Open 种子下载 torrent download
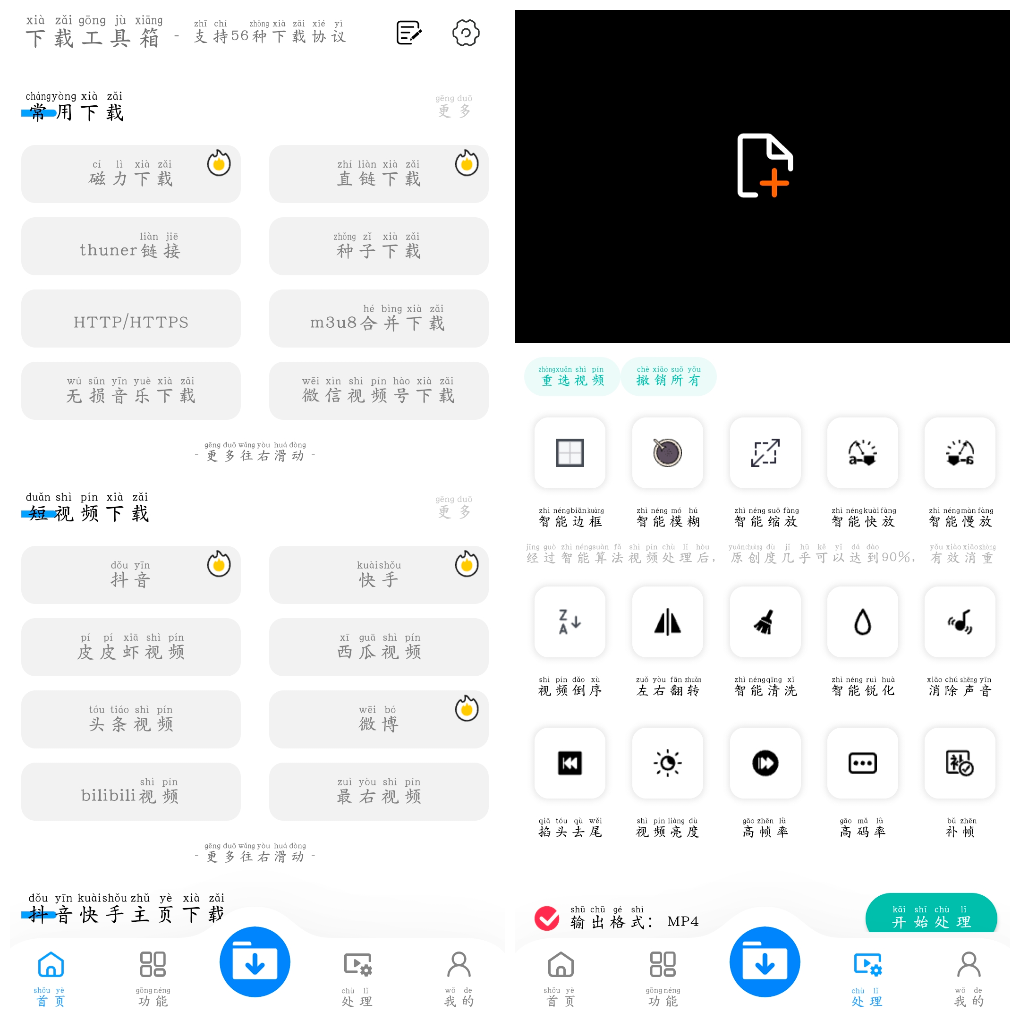Image resolution: width=1020 pixels, height=1020 pixels. (x=379, y=247)
